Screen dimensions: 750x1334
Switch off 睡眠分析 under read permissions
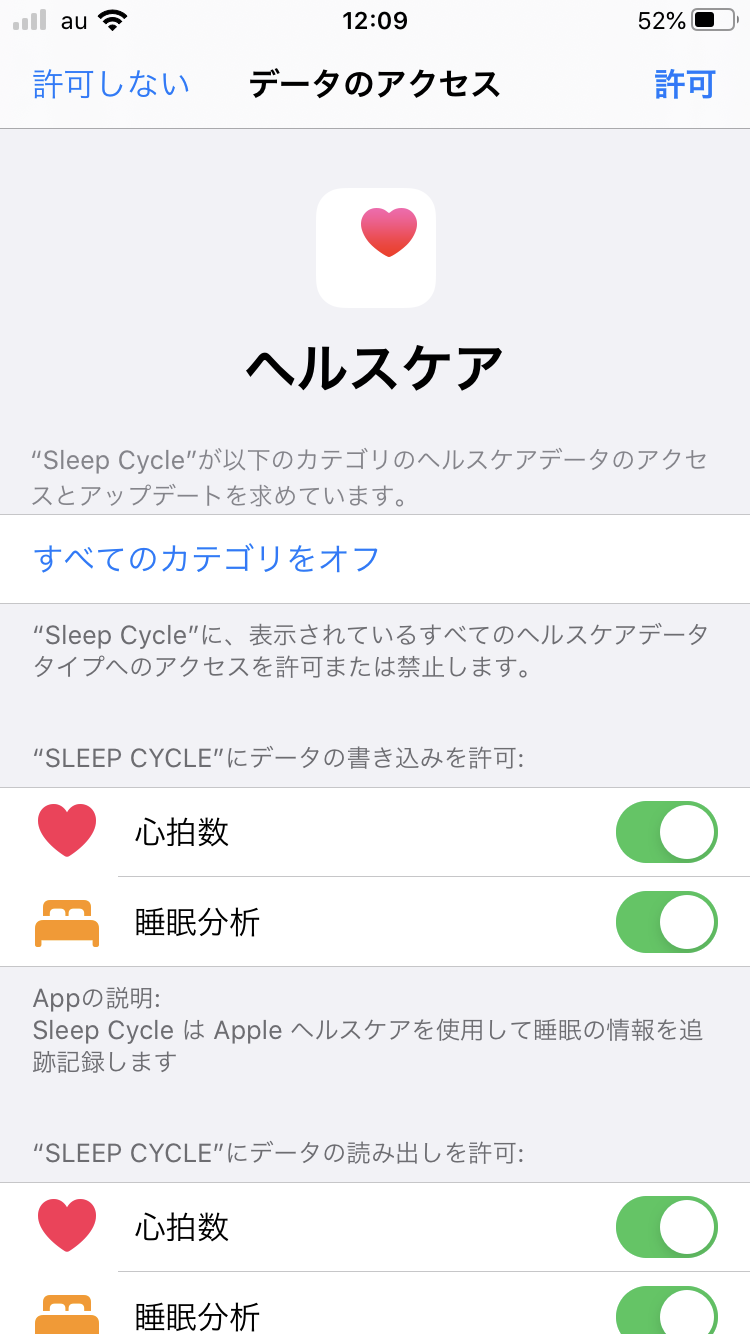[x=666, y=1312]
